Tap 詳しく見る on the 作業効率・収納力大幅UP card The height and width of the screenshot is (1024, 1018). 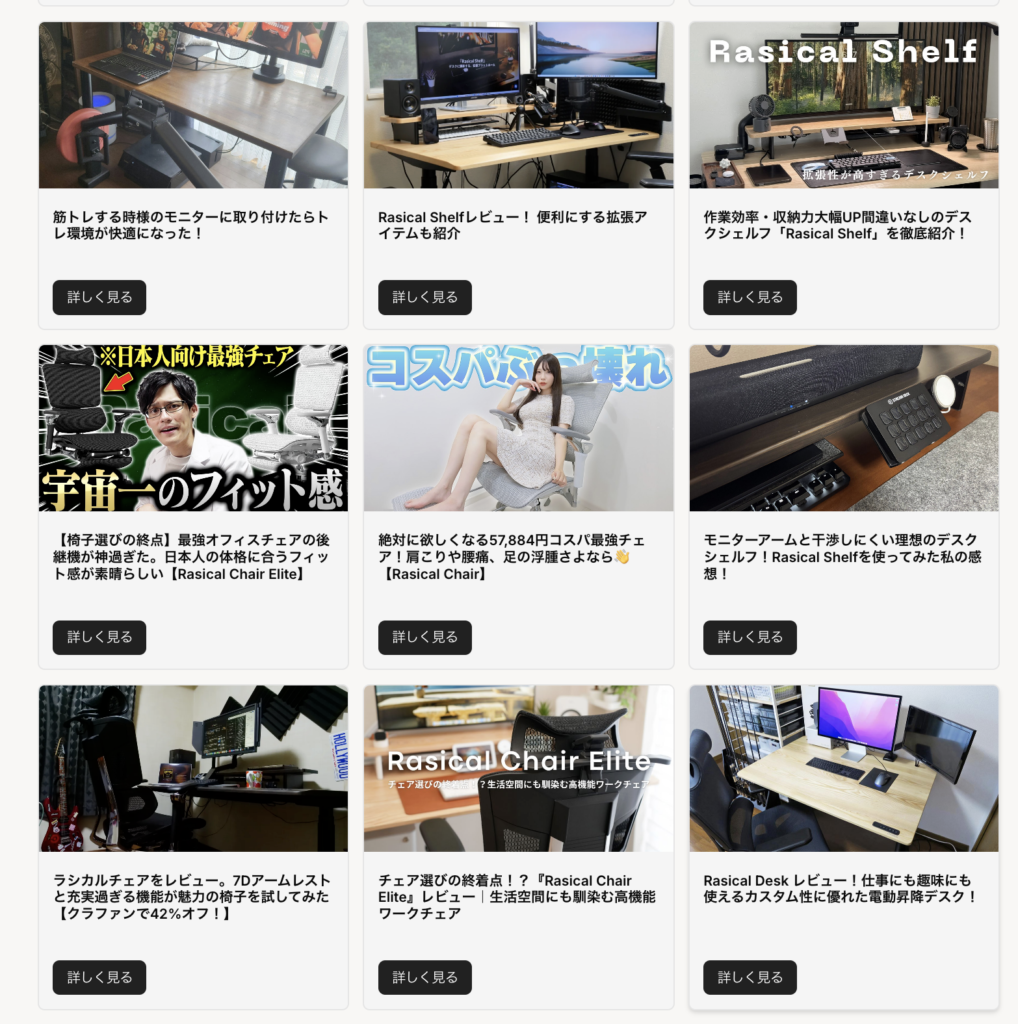coord(749,297)
